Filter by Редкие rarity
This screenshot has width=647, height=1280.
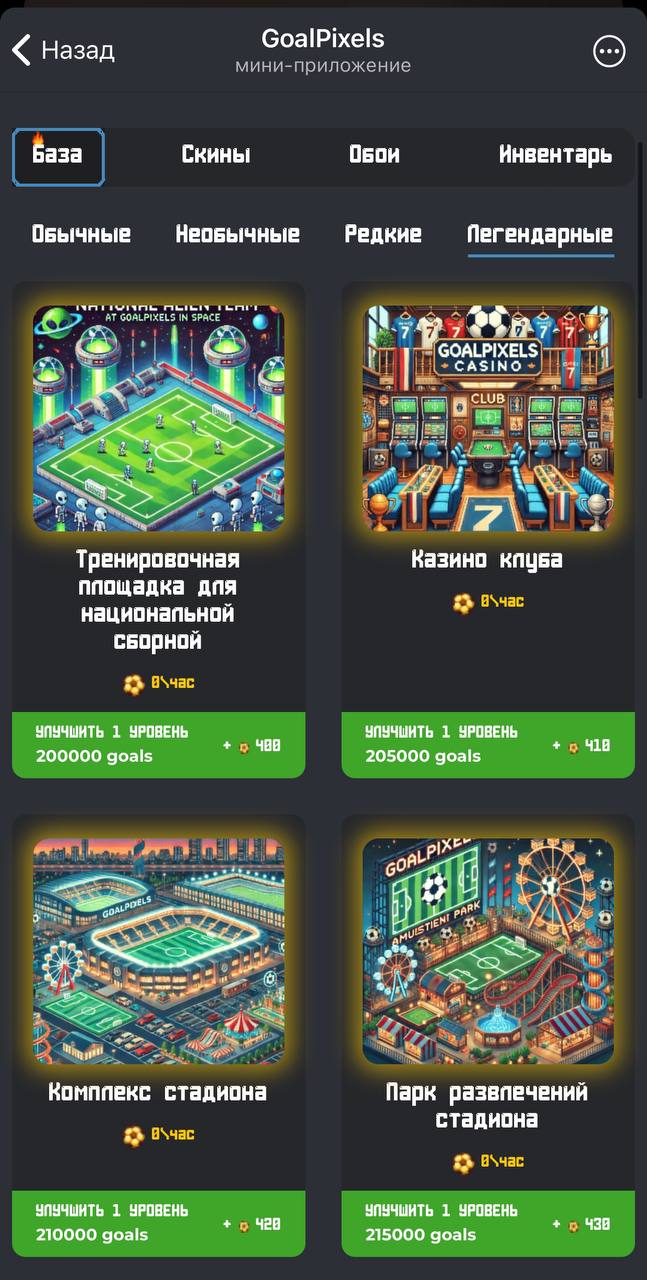(x=383, y=235)
